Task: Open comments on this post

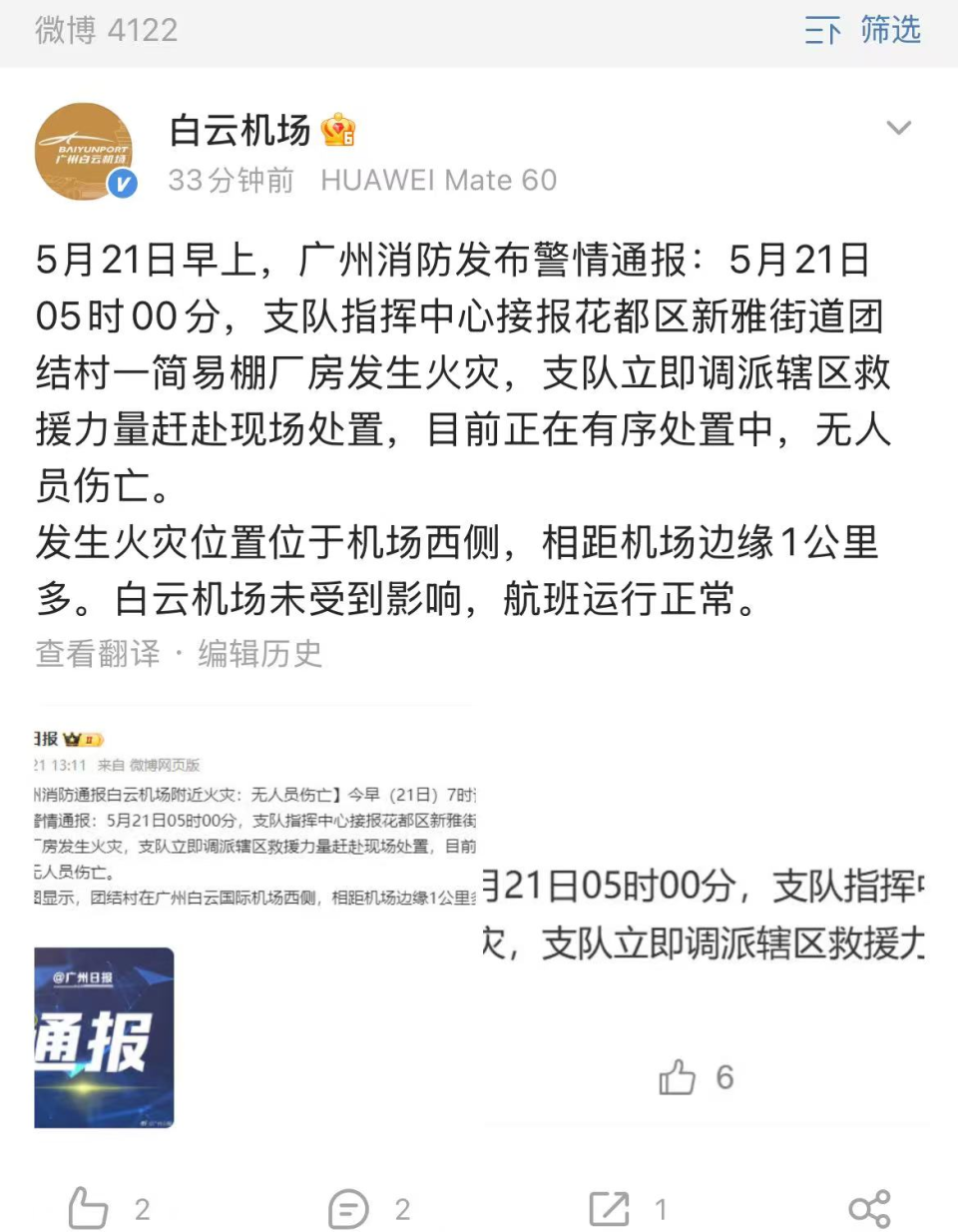Action: tap(348, 1209)
